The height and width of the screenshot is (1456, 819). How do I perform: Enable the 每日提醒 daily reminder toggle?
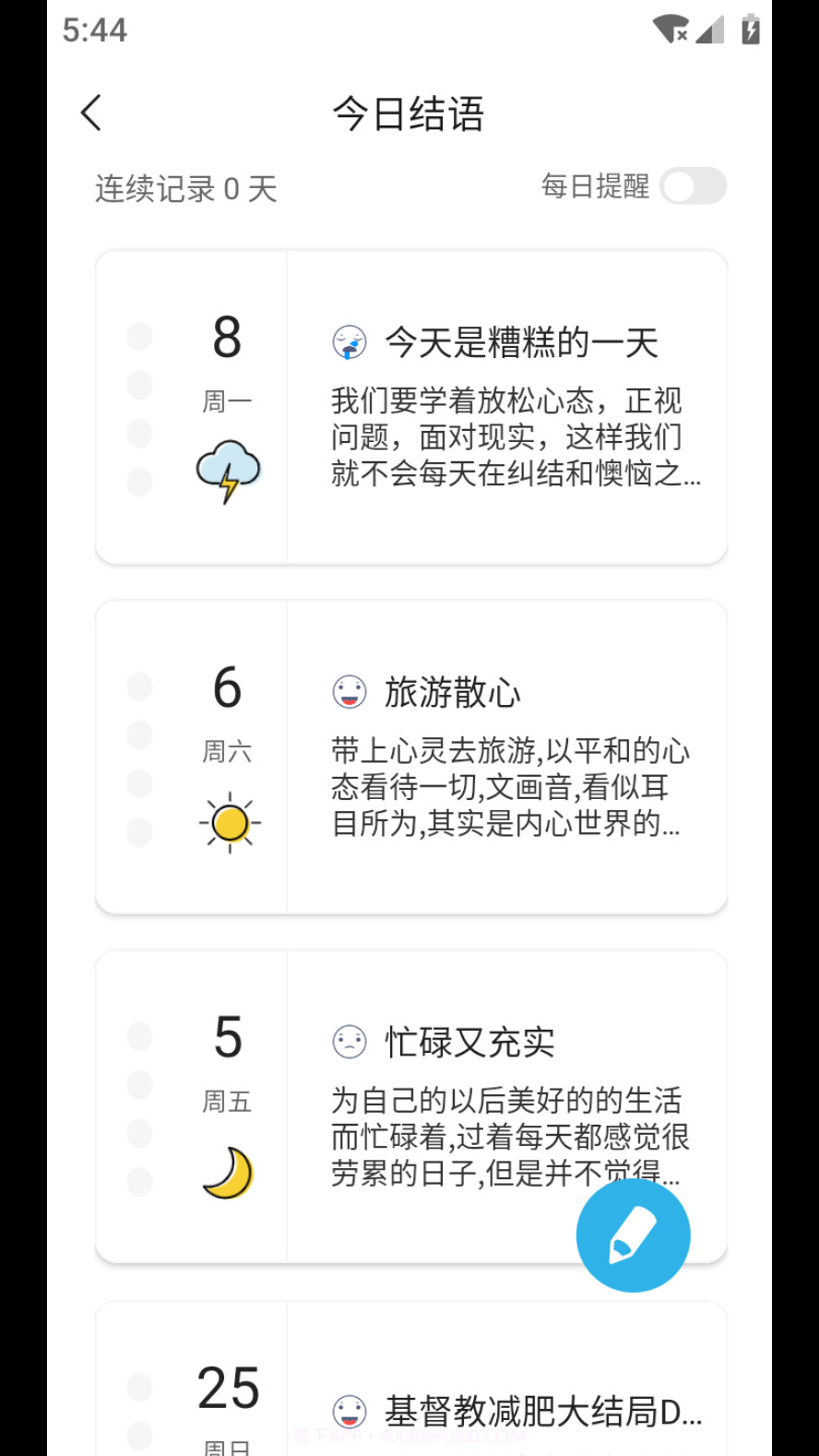(x=694, y=186)
